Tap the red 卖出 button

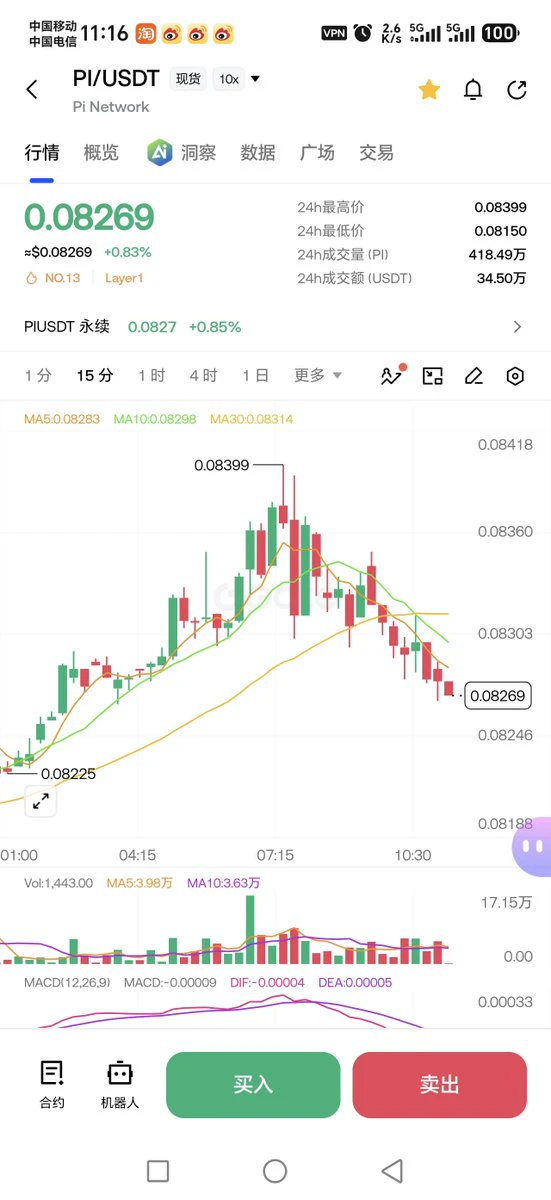(440, 1085)
